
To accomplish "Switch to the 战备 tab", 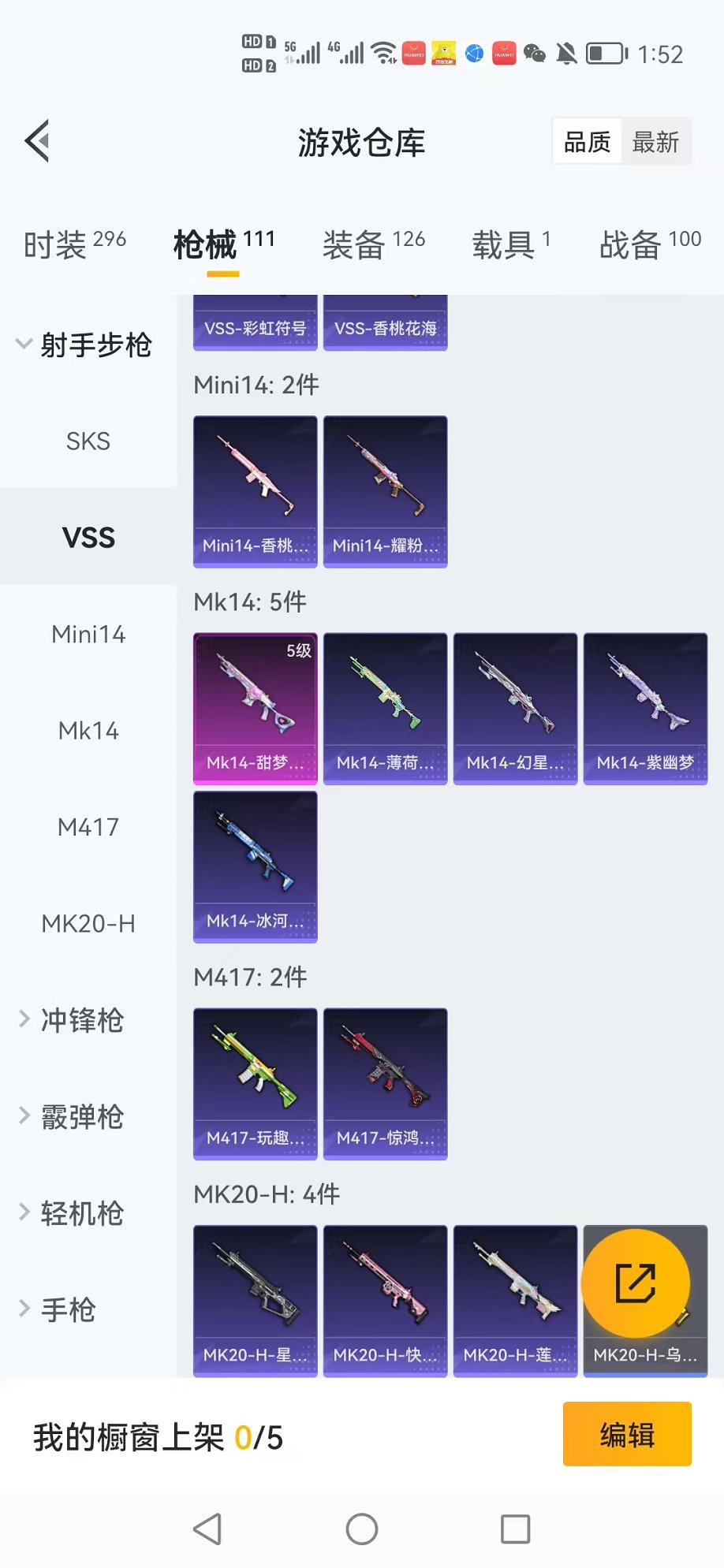I will (649, 244).
